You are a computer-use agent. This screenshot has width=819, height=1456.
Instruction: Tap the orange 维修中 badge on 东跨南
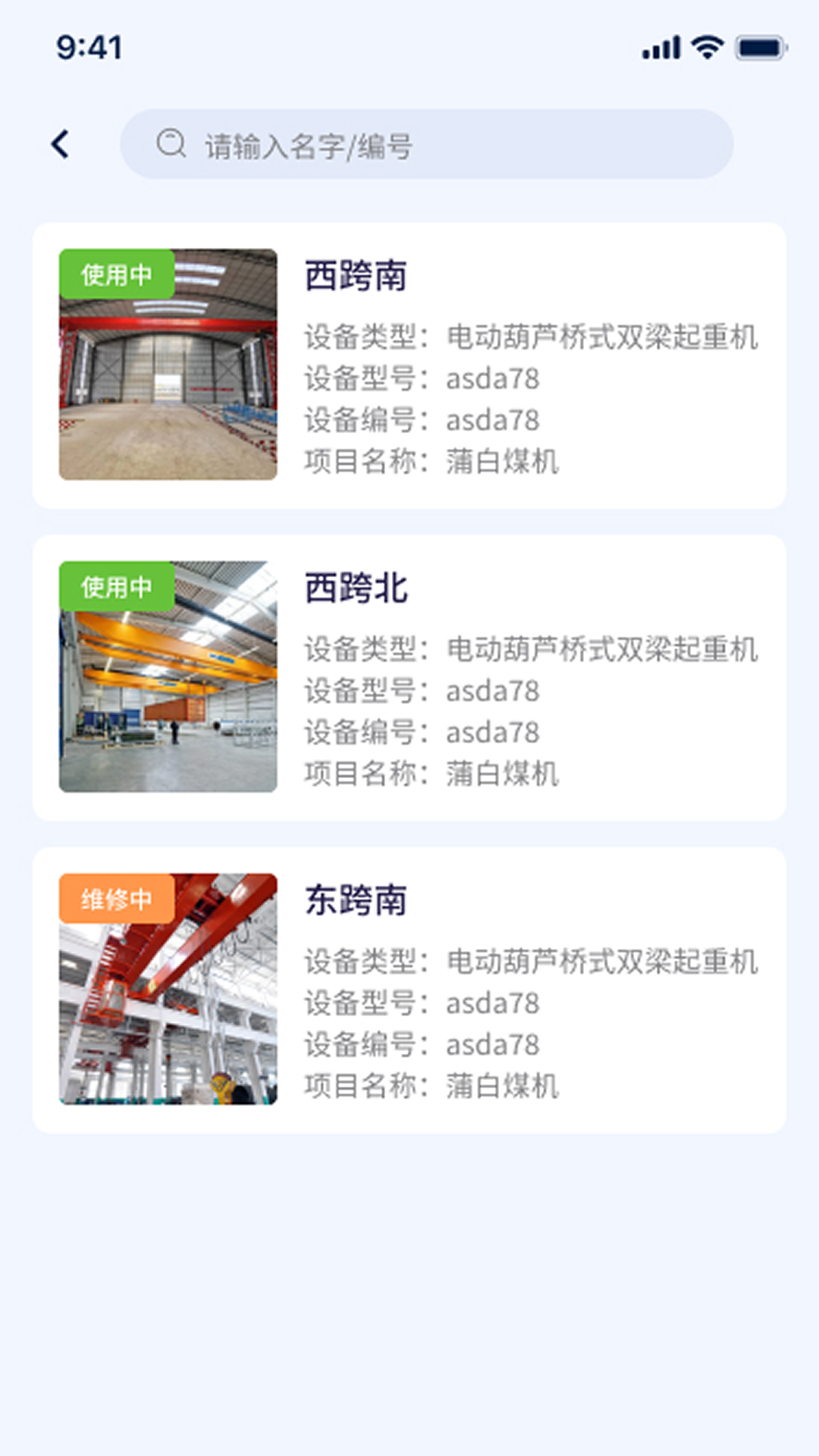tap(115, 899)
